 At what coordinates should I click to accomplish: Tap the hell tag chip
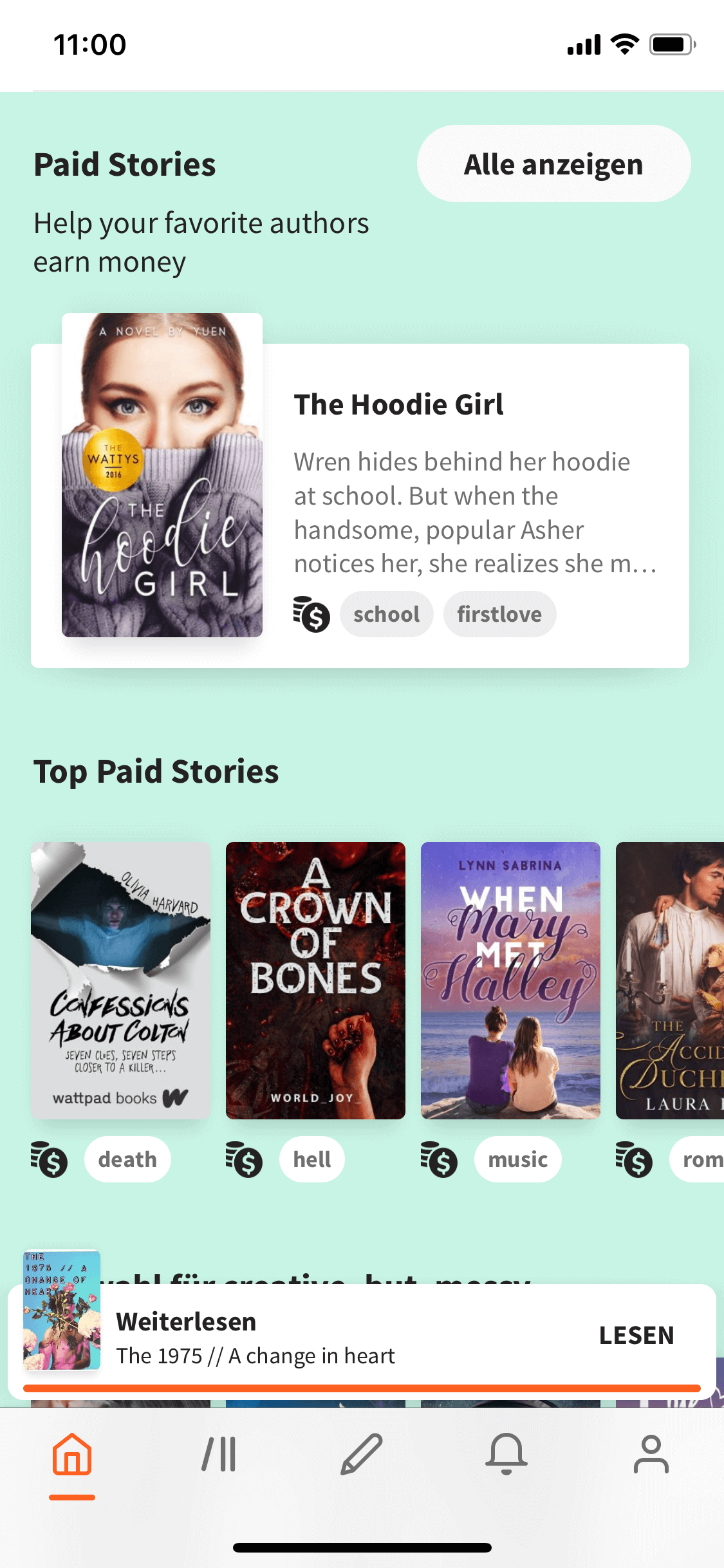tap(312, 1159)
